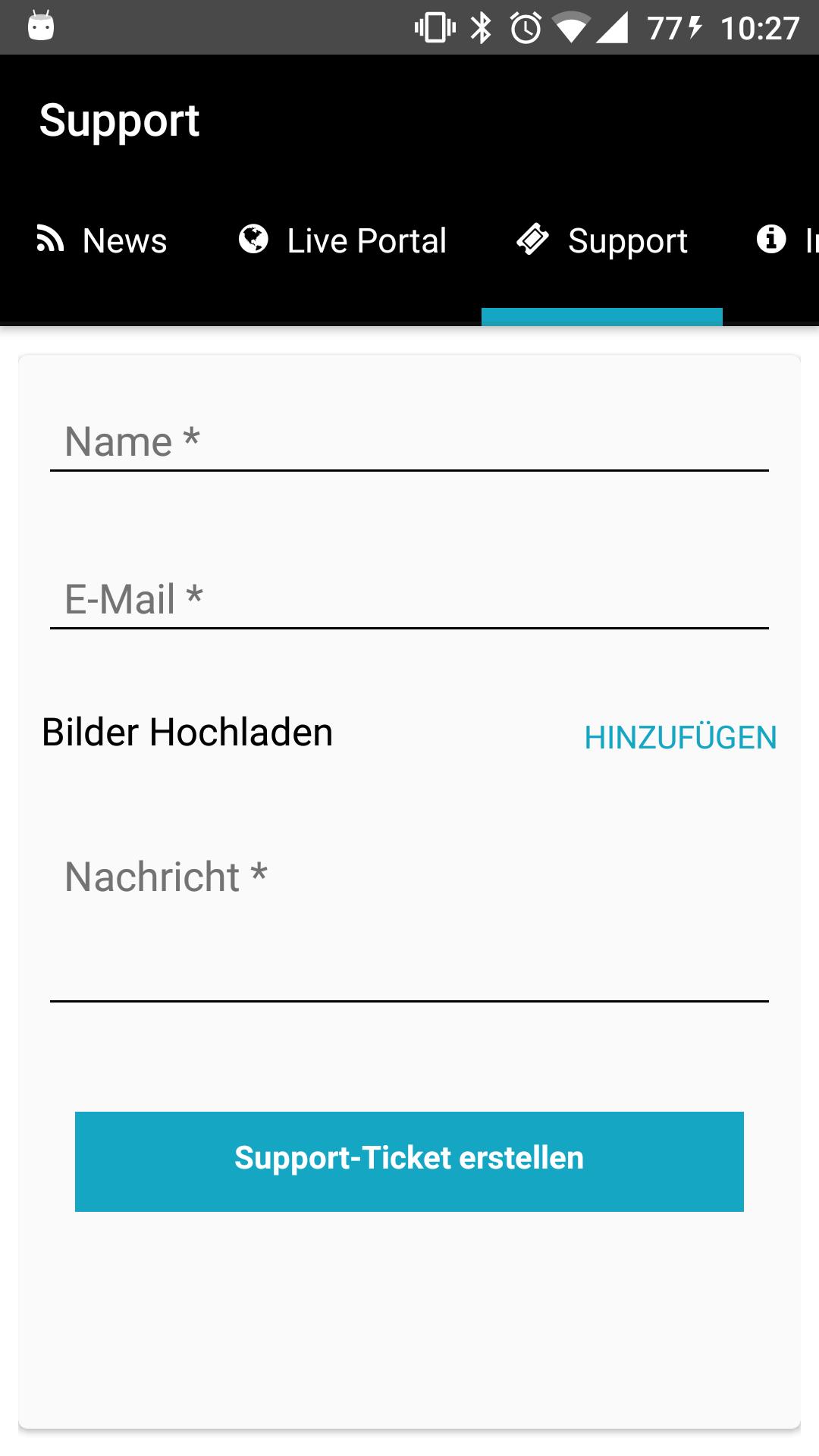Open the Live Portal tab
The image size is (819, 1456).
(x=343, y=241)
